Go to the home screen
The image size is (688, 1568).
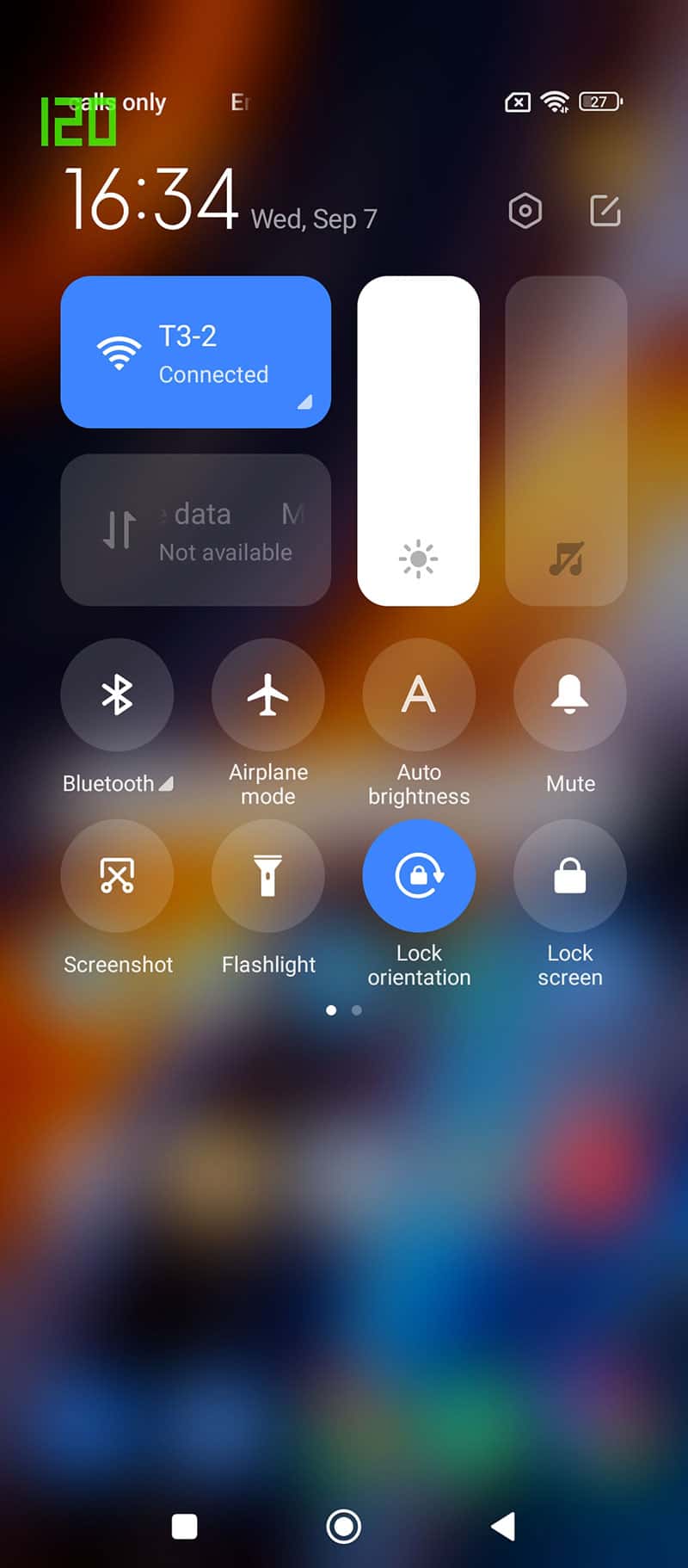click(x=343, y=1527)
